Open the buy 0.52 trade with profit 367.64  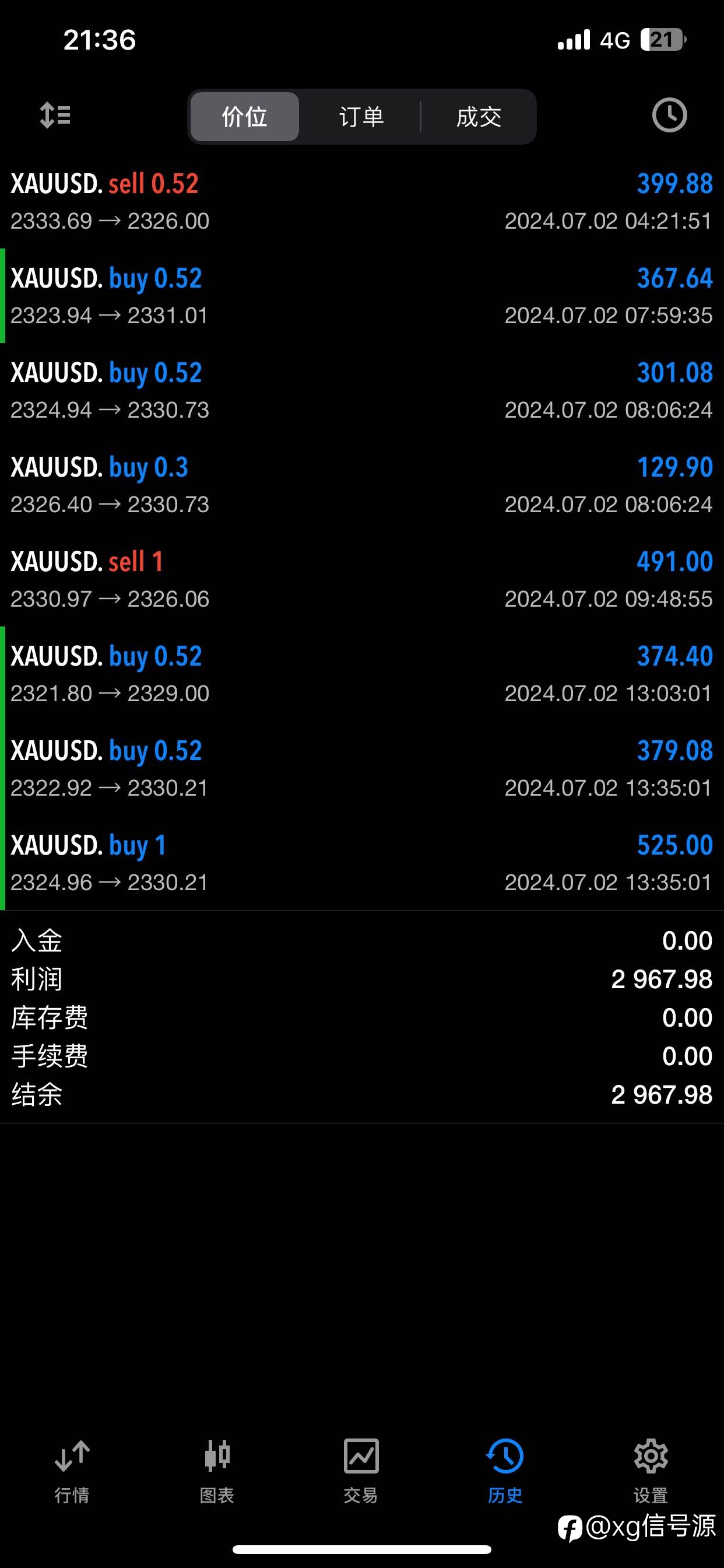point(362,296)
